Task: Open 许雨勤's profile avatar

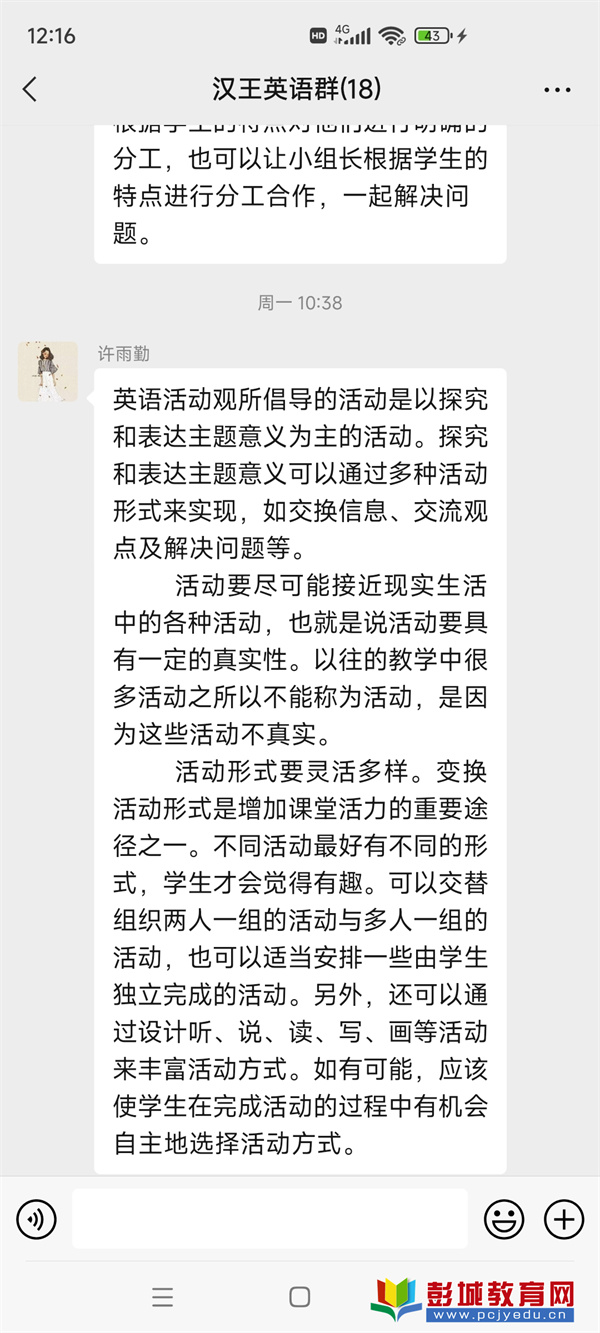Action: point(48,372)
